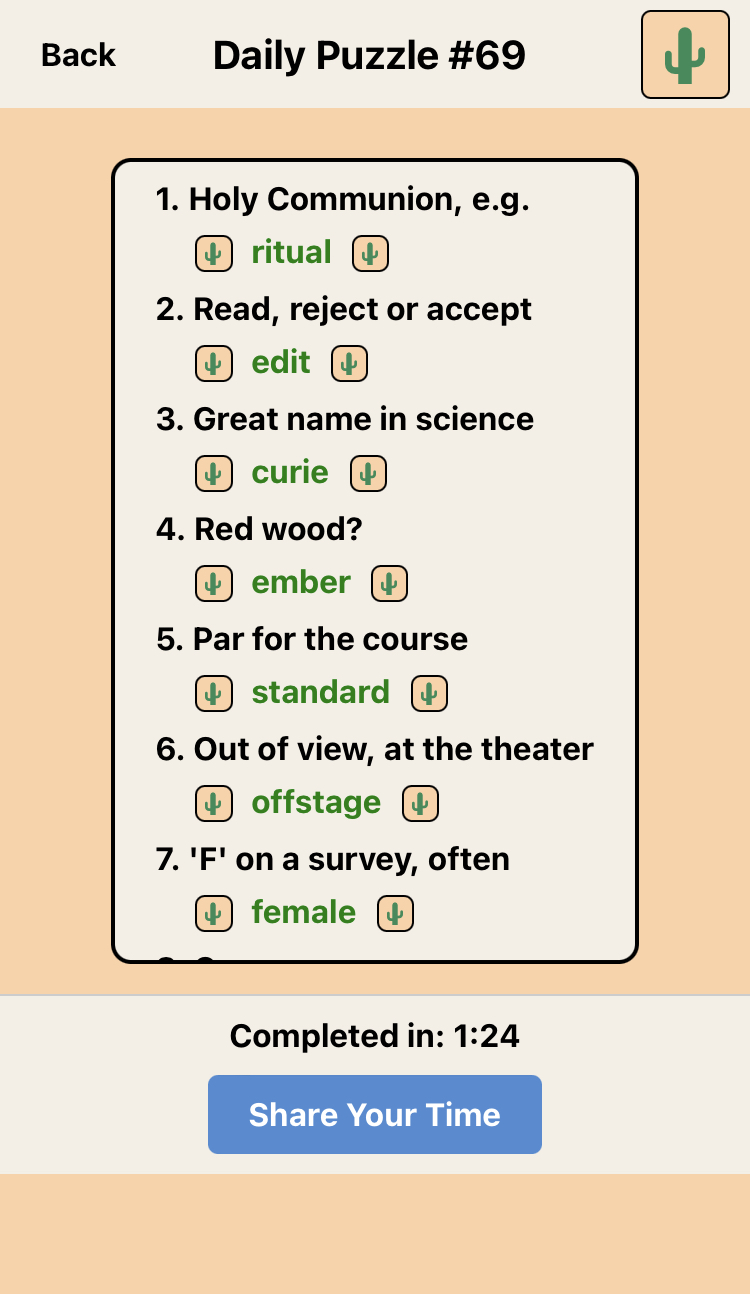Viewport: 750px width, 1294px height.
Task: Click the cactus icon after 'ember'
Action: pyautogui.click(x=389, y=583)
